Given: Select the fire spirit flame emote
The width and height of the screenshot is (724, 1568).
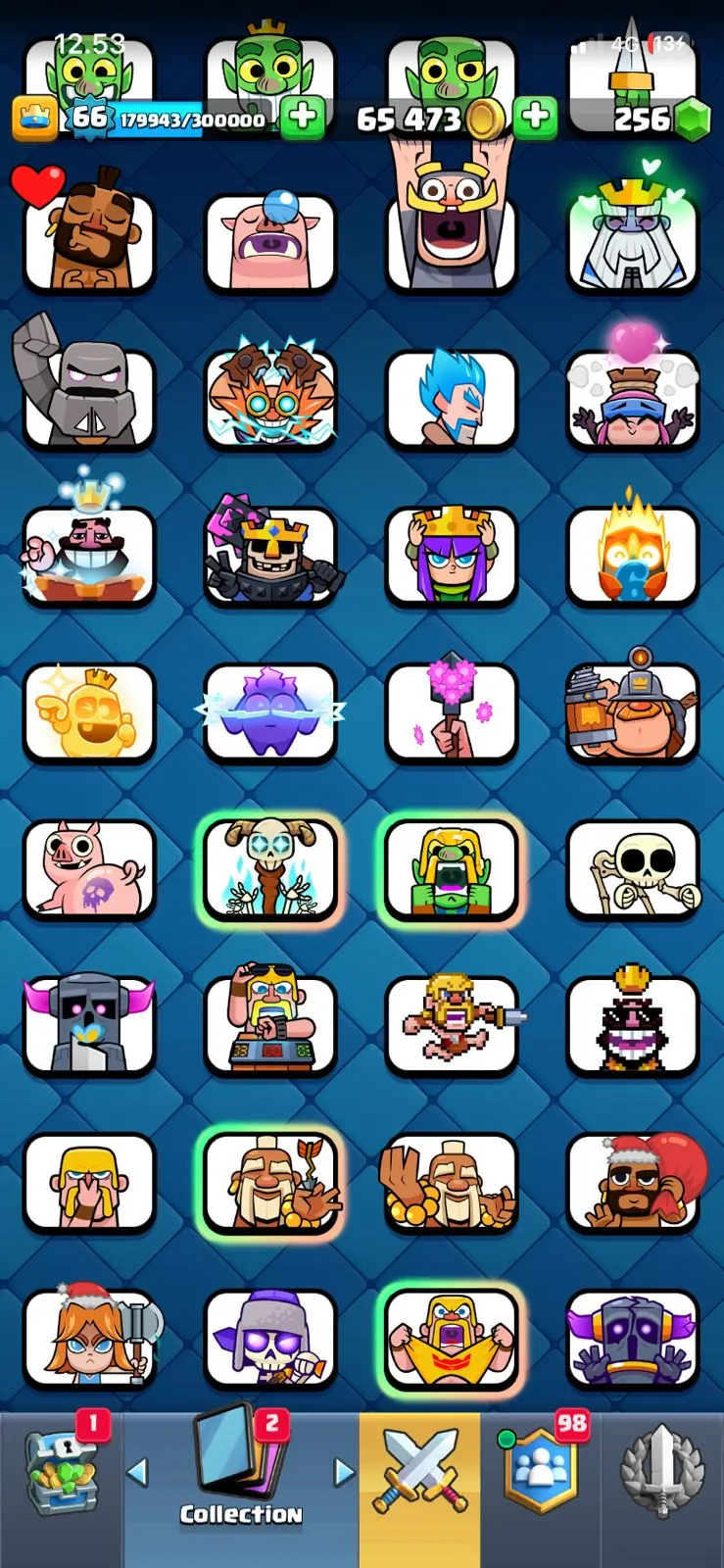Looking at the screenshot, I should pyautogui.click(x=633, y=556).
